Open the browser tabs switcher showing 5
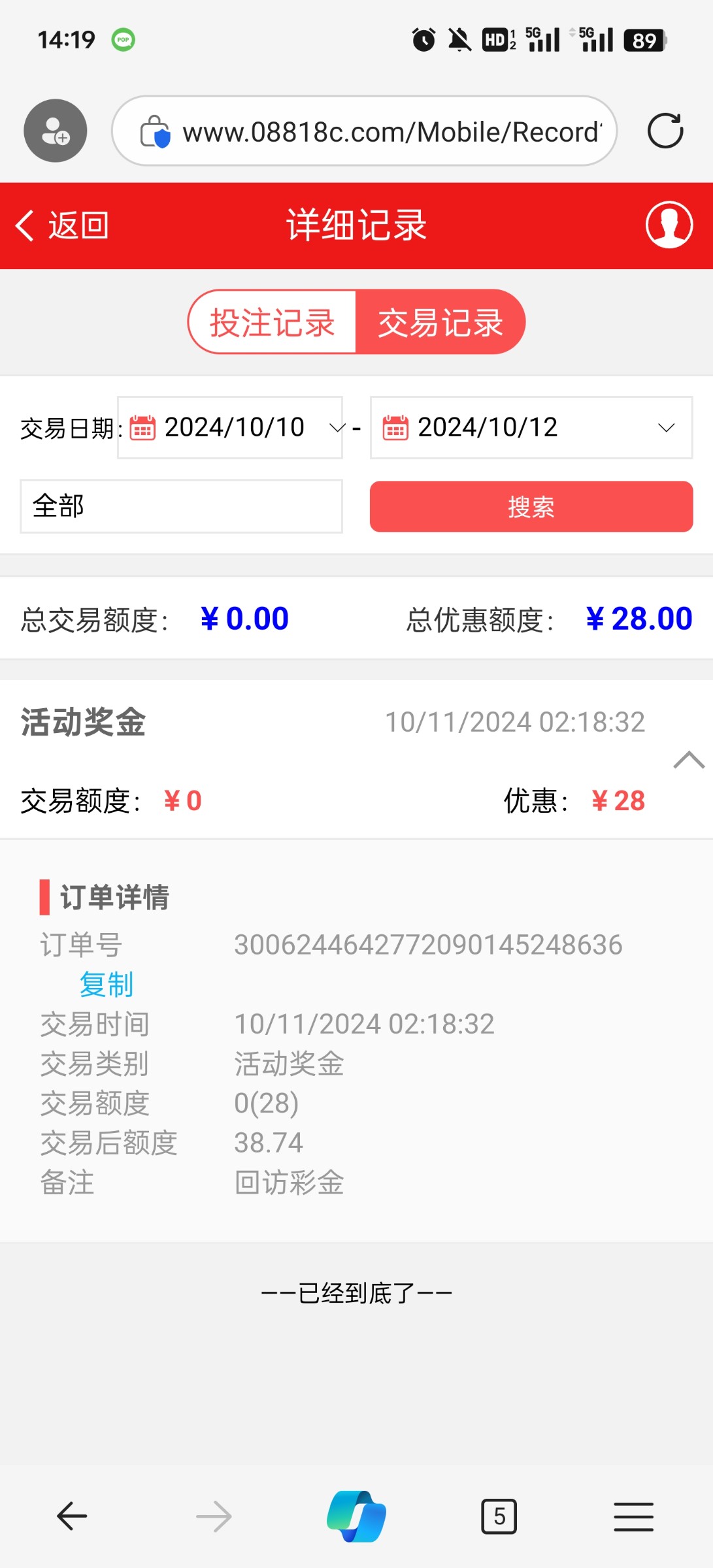This screenshot has height=1568, width=713. (499, 1516)
